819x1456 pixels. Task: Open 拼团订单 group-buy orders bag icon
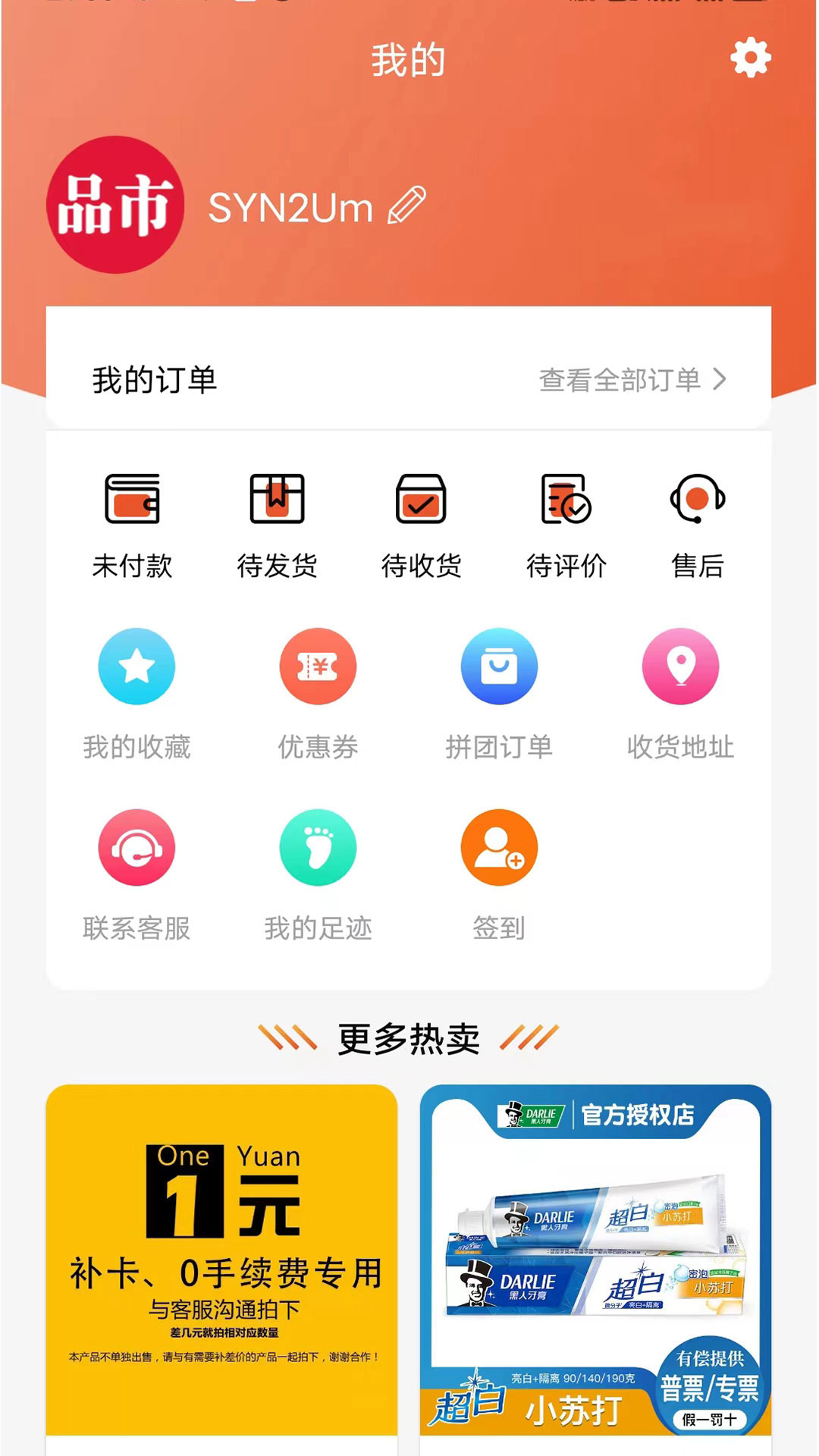(x=499, y=666)
